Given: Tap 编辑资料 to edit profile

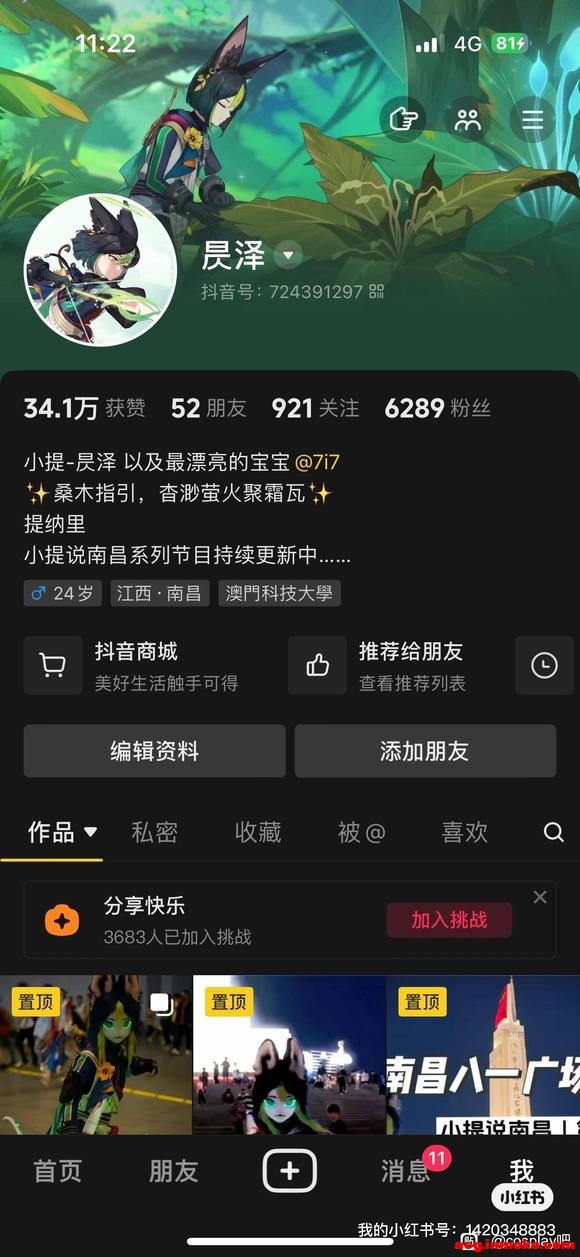Looking at the screenshot, I should pyautogui.click(x=155, y=751).
